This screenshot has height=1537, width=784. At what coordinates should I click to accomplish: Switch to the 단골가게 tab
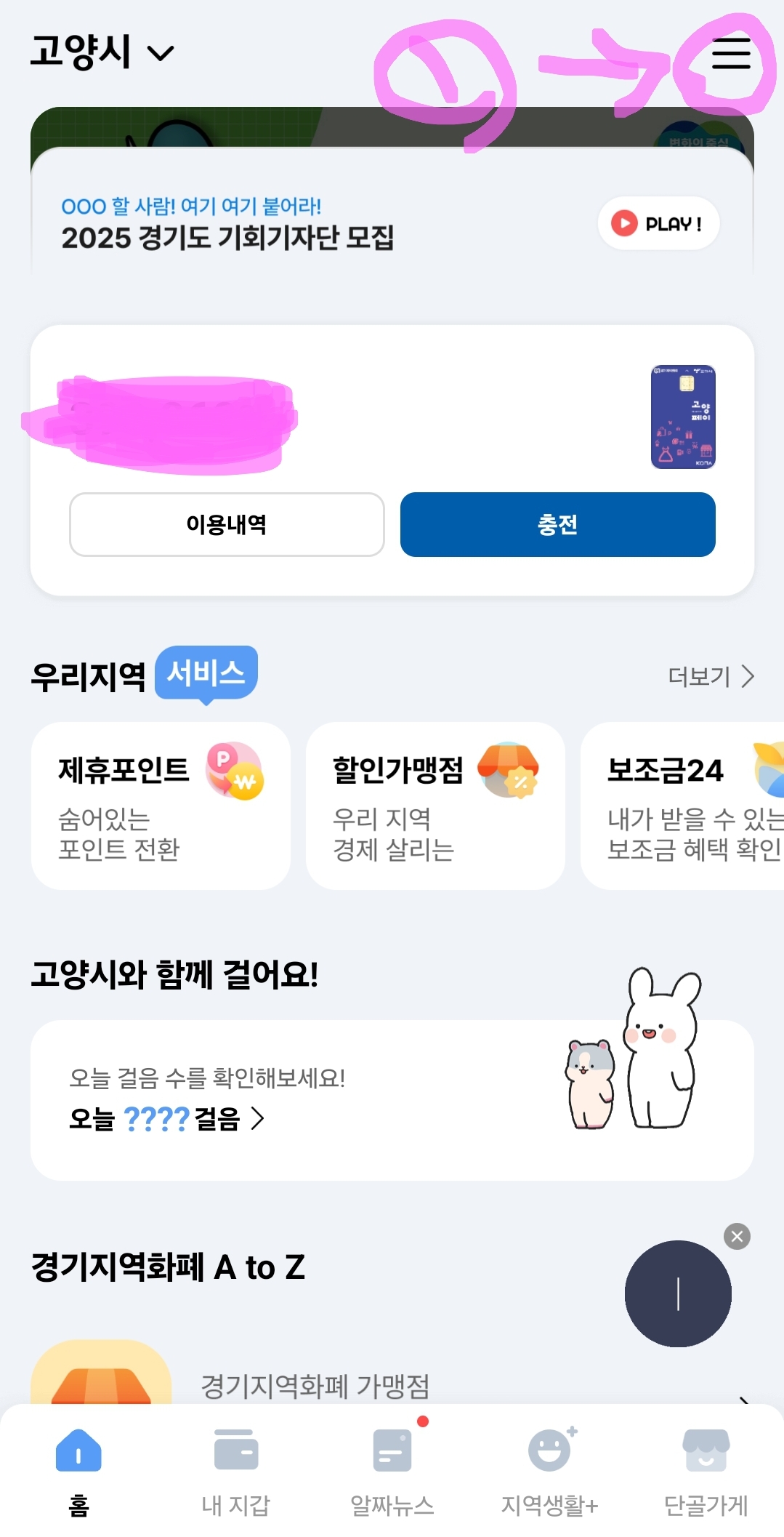pyautogui.click(x=706, y=1470)
